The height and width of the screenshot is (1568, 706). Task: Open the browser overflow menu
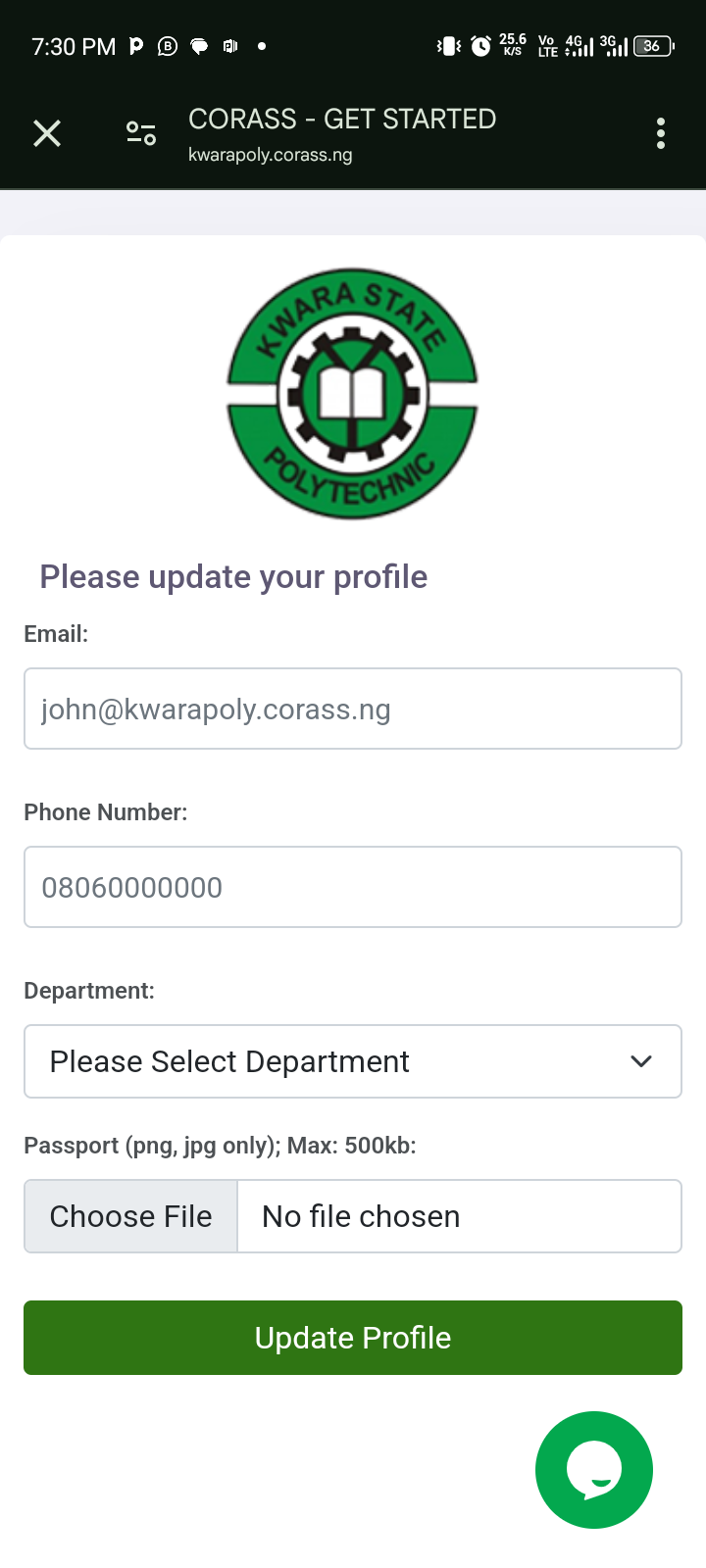[x=661, y=133]
